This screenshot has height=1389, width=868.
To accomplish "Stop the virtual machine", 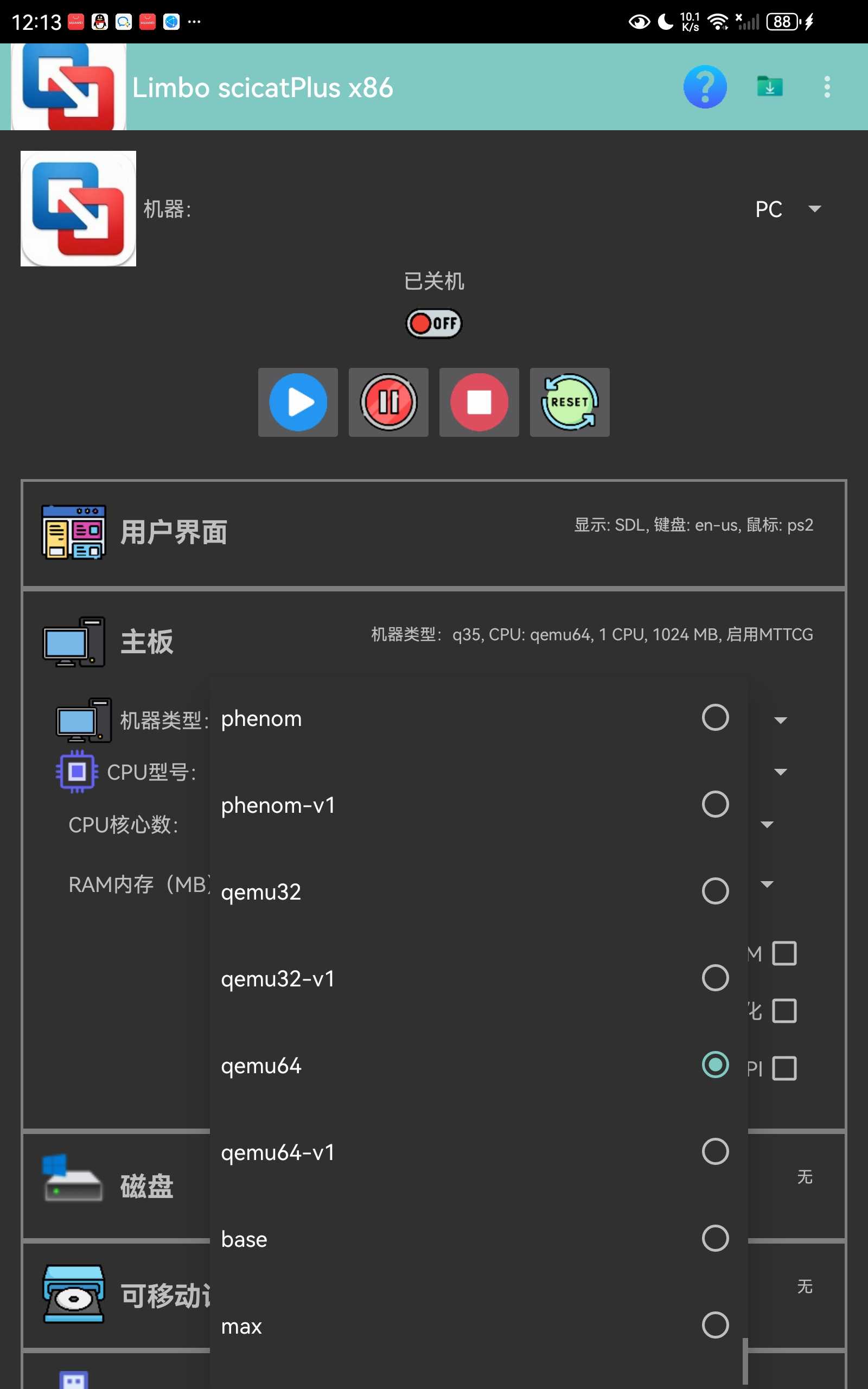I will (480, 403).
